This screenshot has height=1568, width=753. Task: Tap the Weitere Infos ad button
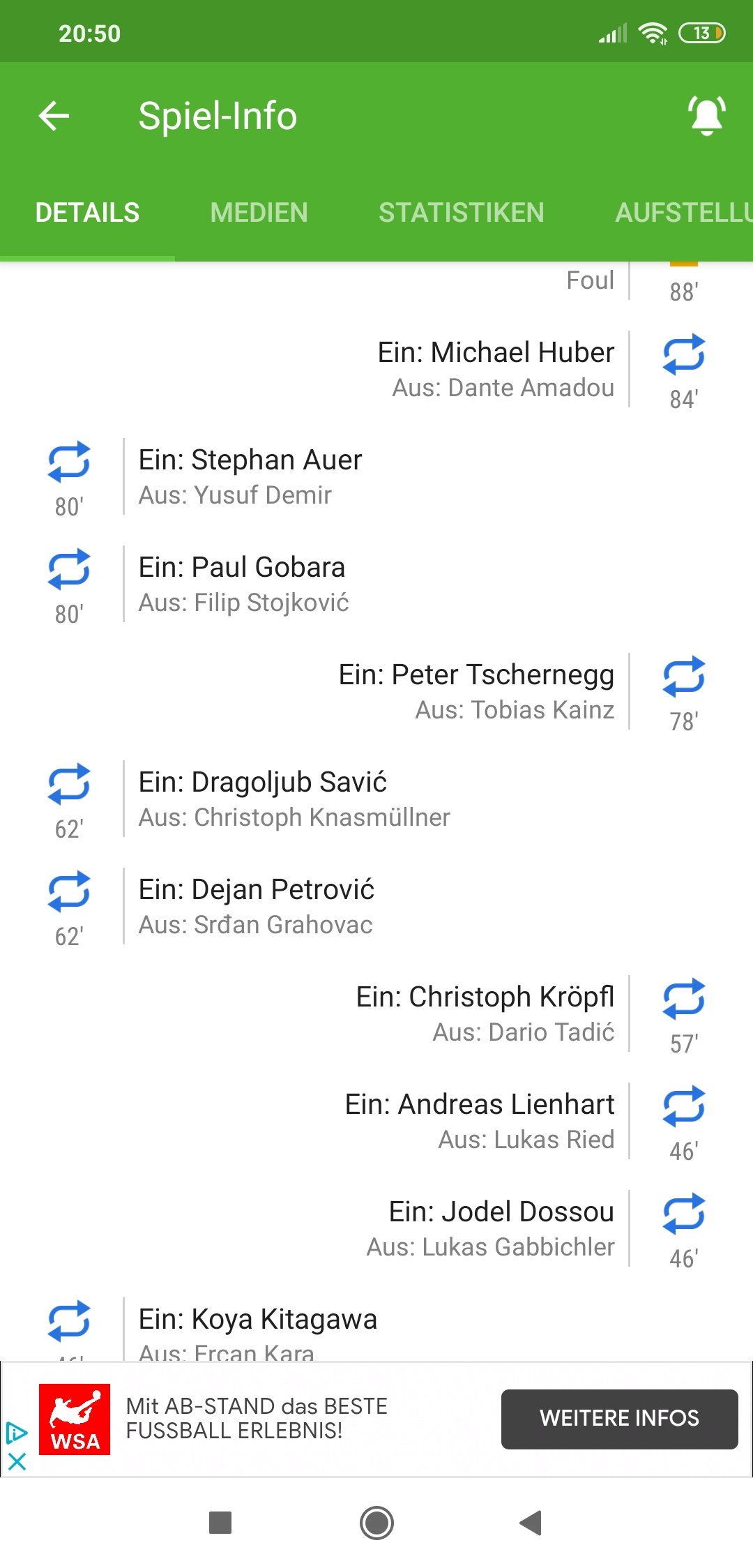(619, 1418)
